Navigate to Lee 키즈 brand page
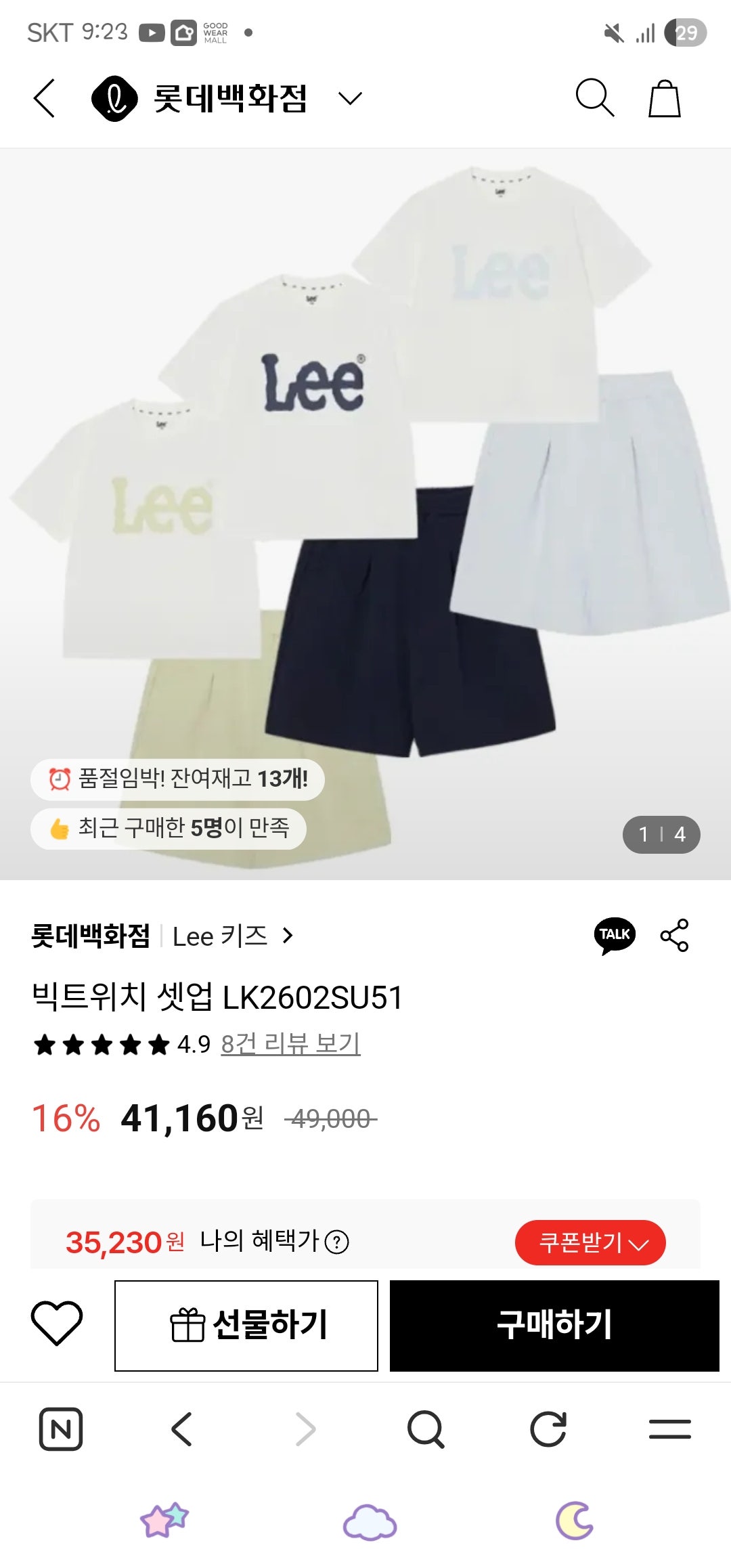Viewport: 731px width, 1568px height. tap(223, 936)
